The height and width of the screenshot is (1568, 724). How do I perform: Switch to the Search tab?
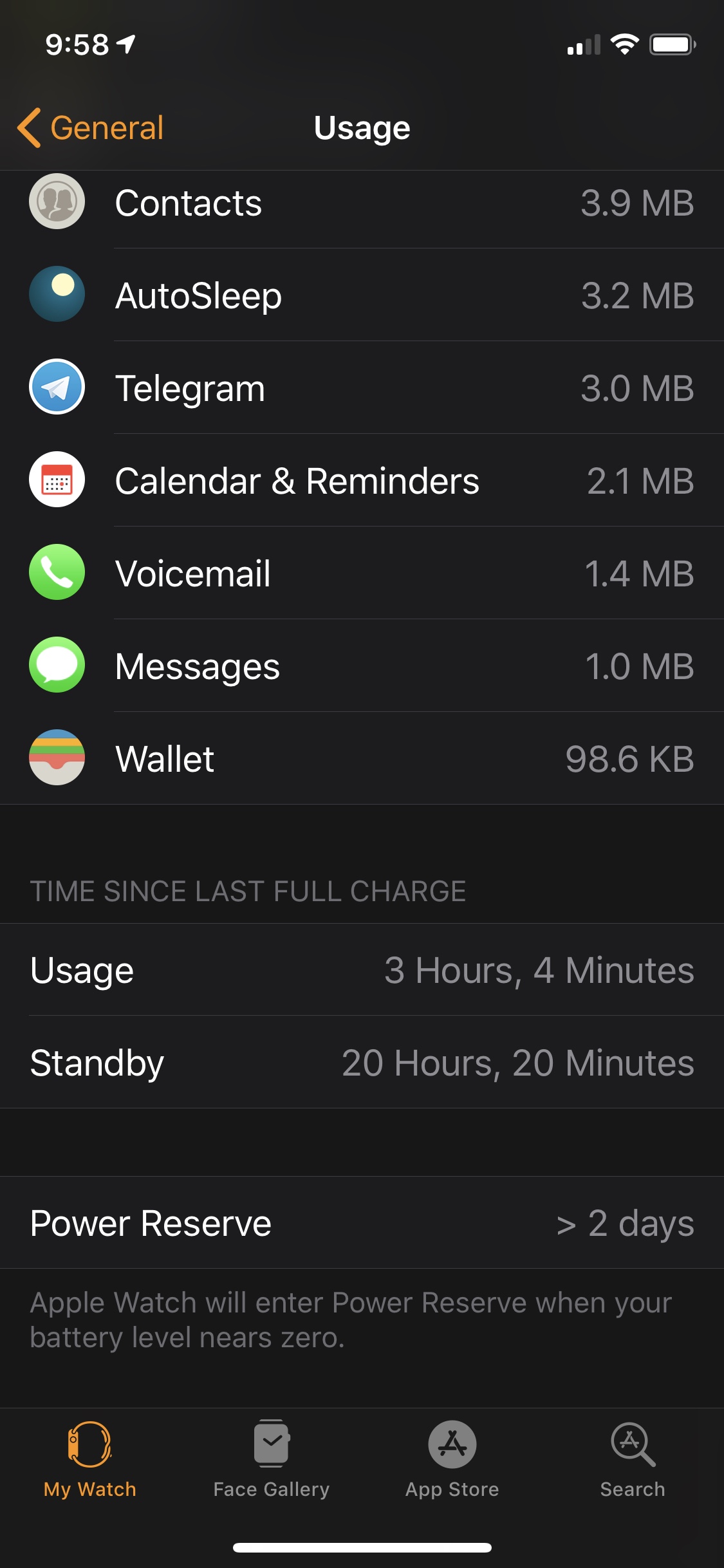(633, 1459)
